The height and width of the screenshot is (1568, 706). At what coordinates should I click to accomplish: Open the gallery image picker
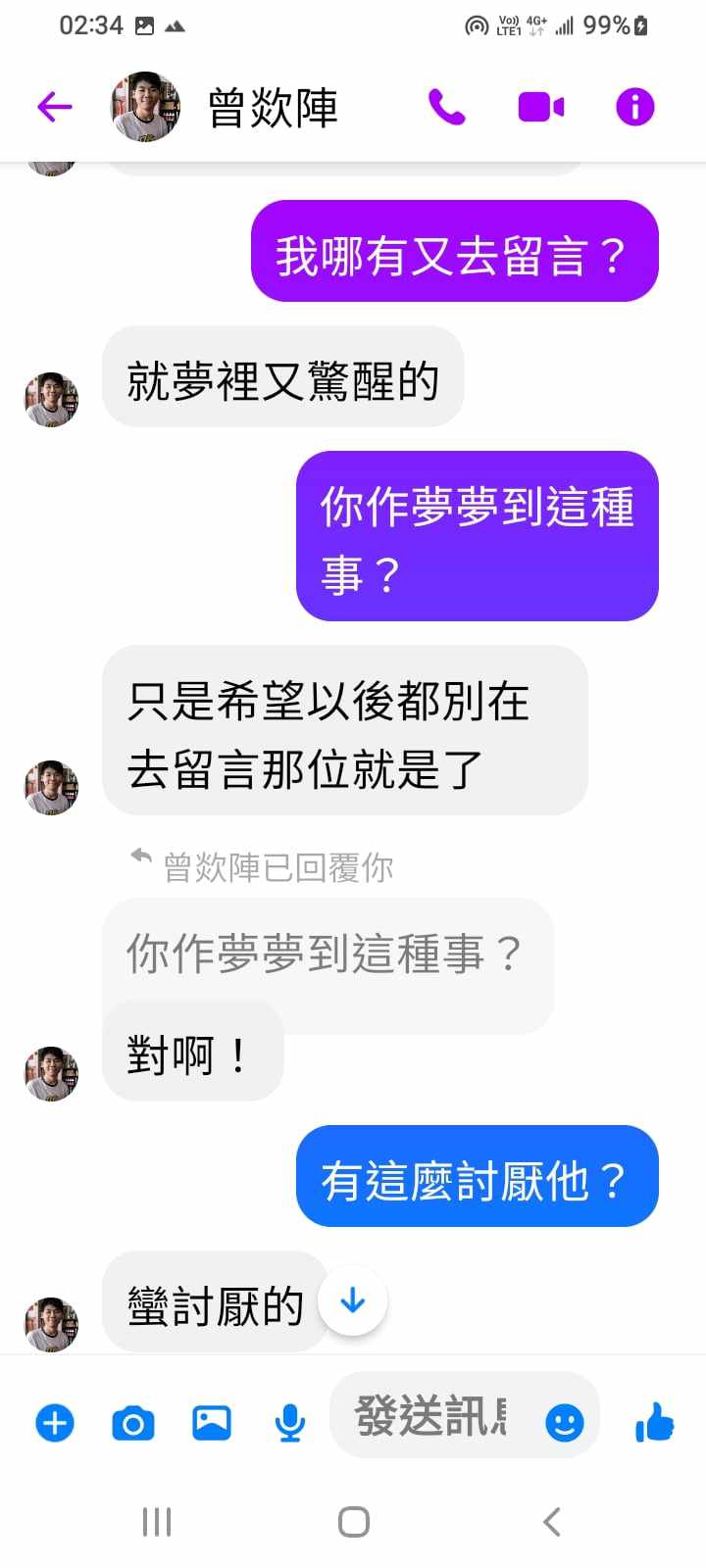(x=212, y=1422)
